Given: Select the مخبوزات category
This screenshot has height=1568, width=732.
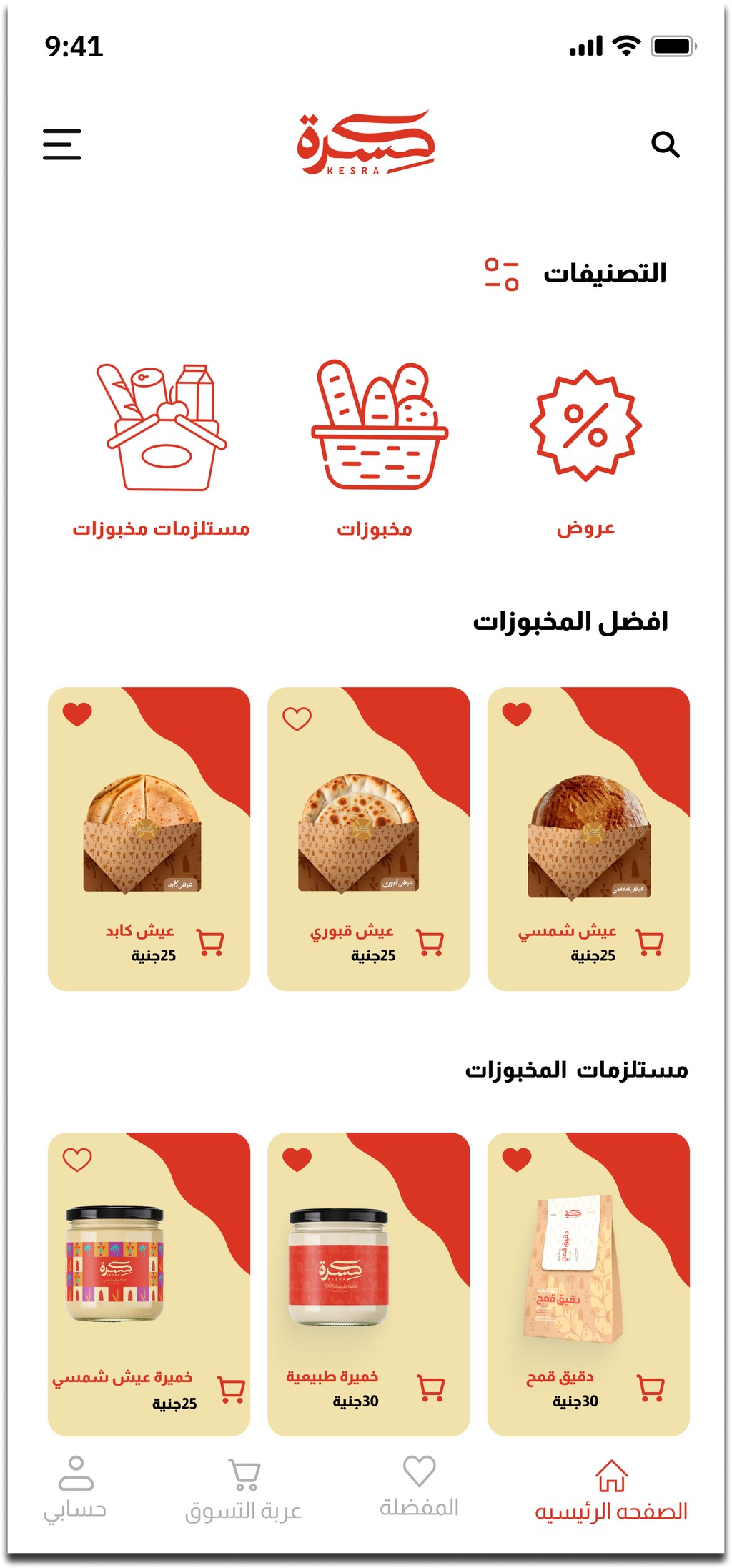Looking at the screenshot, I should pos(375,449).
